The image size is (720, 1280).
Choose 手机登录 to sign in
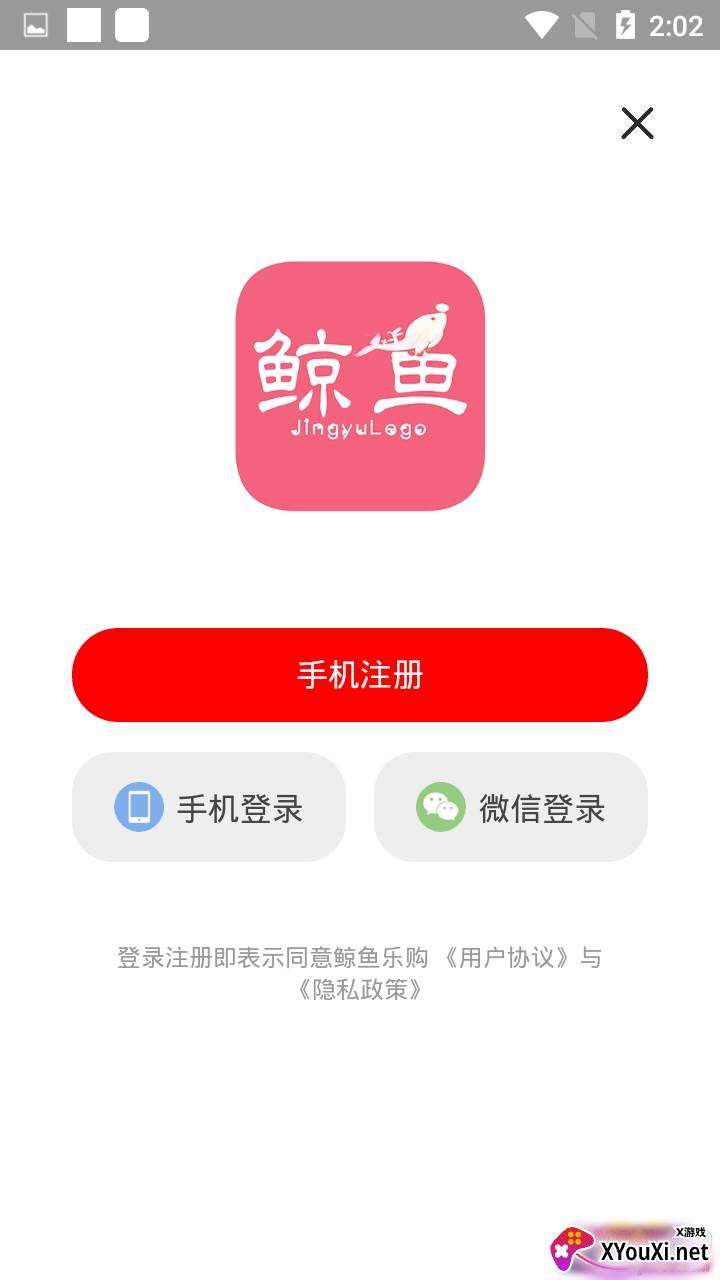tap(209, 807)
